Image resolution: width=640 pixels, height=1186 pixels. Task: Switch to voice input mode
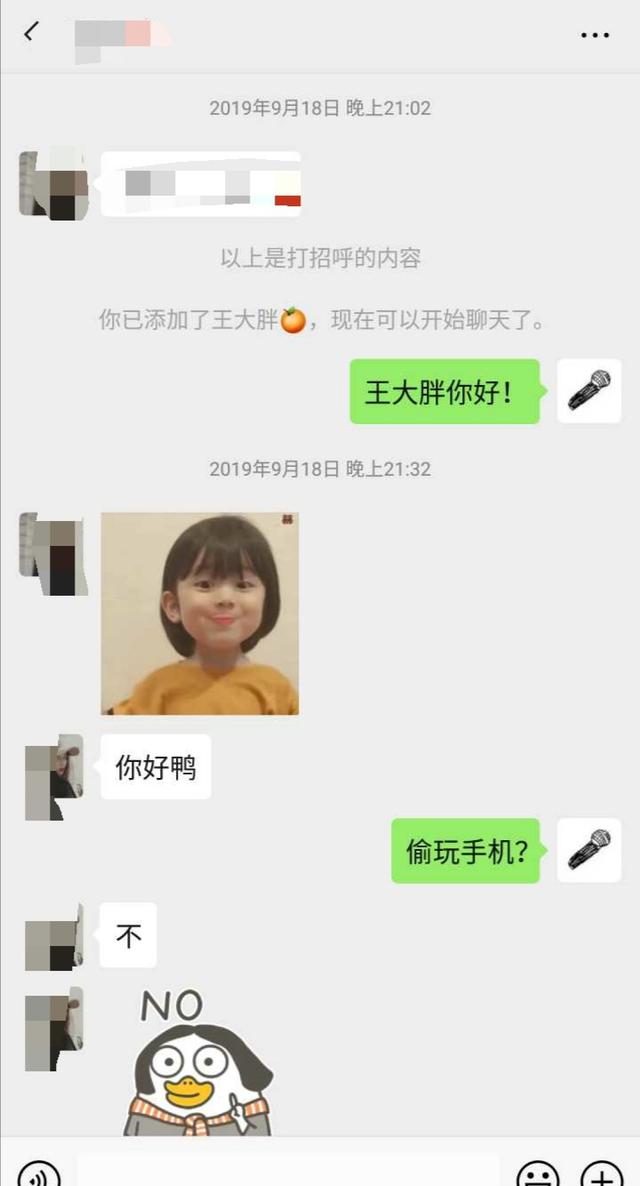pos(39,1172)
